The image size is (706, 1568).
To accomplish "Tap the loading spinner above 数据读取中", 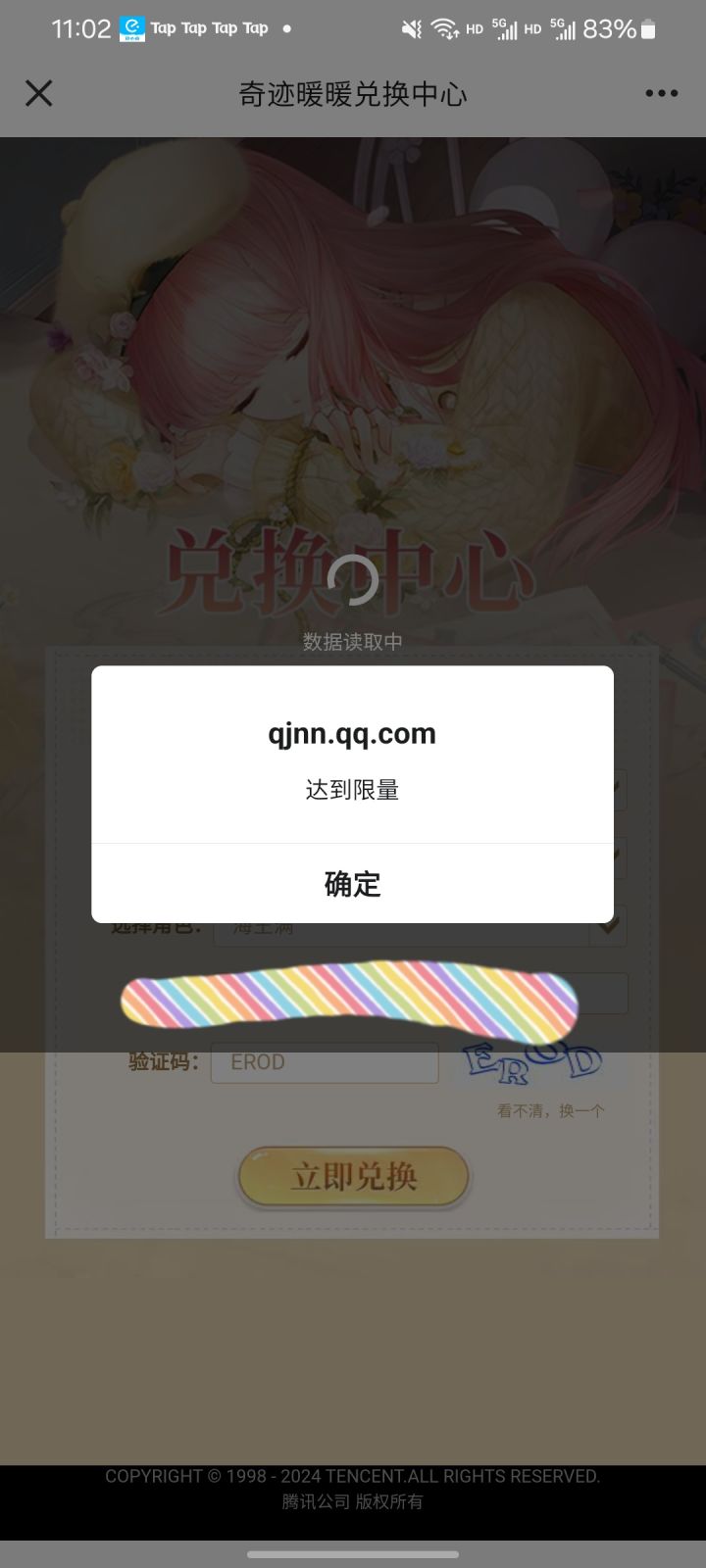I will [353, 581].
